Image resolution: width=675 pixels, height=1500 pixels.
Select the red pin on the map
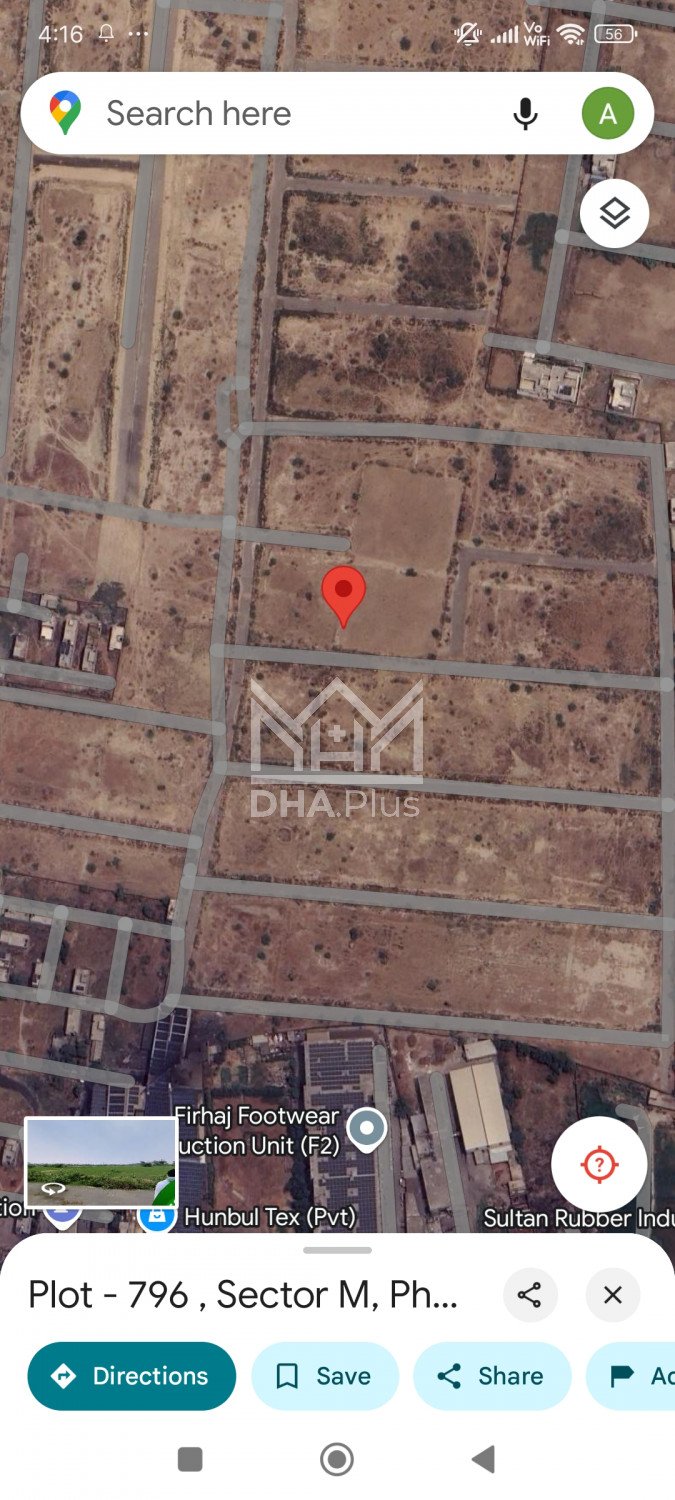coord(343,593)
